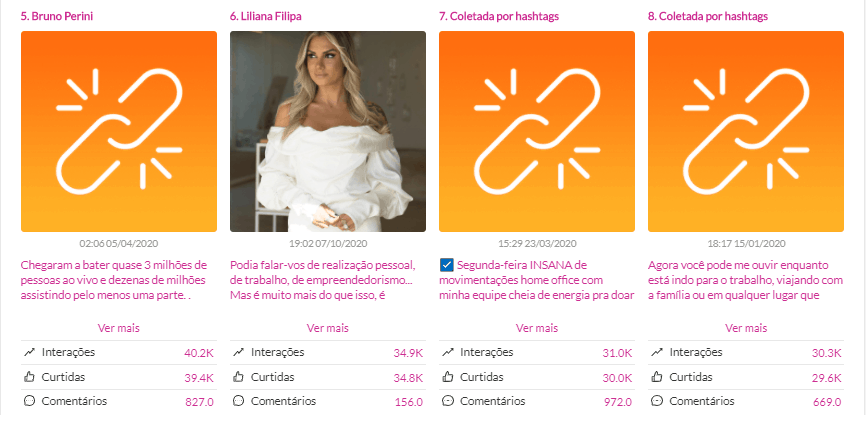Tap "Ver mais" under the Segunda-feira INSANA post
Screen dimensions: 866x425
[x=537, y=328]
